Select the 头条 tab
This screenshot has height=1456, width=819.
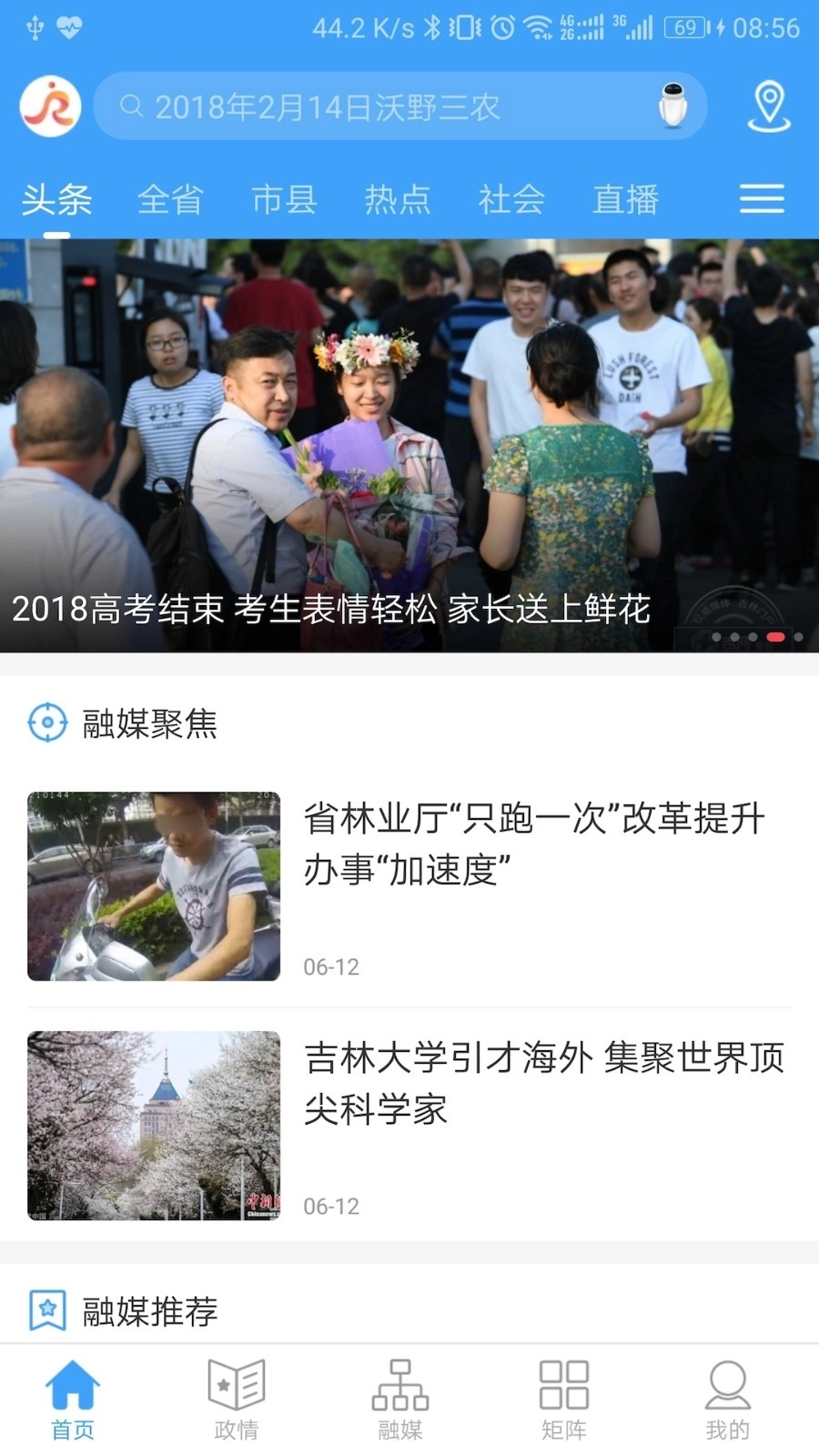(x=56, y=199)
